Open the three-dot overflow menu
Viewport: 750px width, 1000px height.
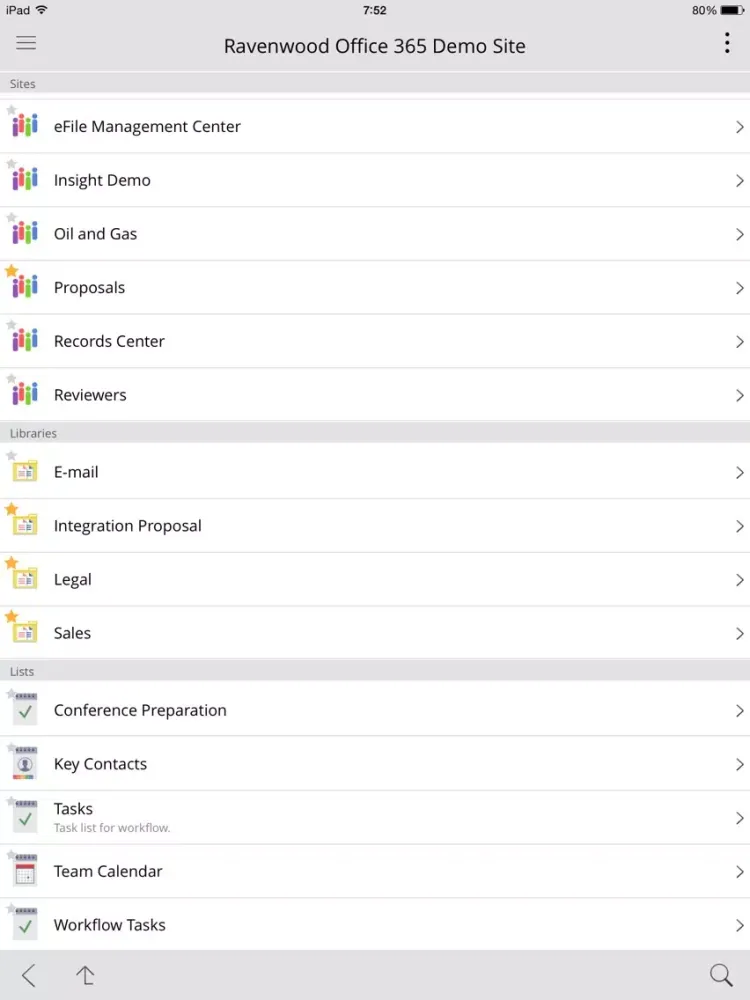(x=727, y=43)
